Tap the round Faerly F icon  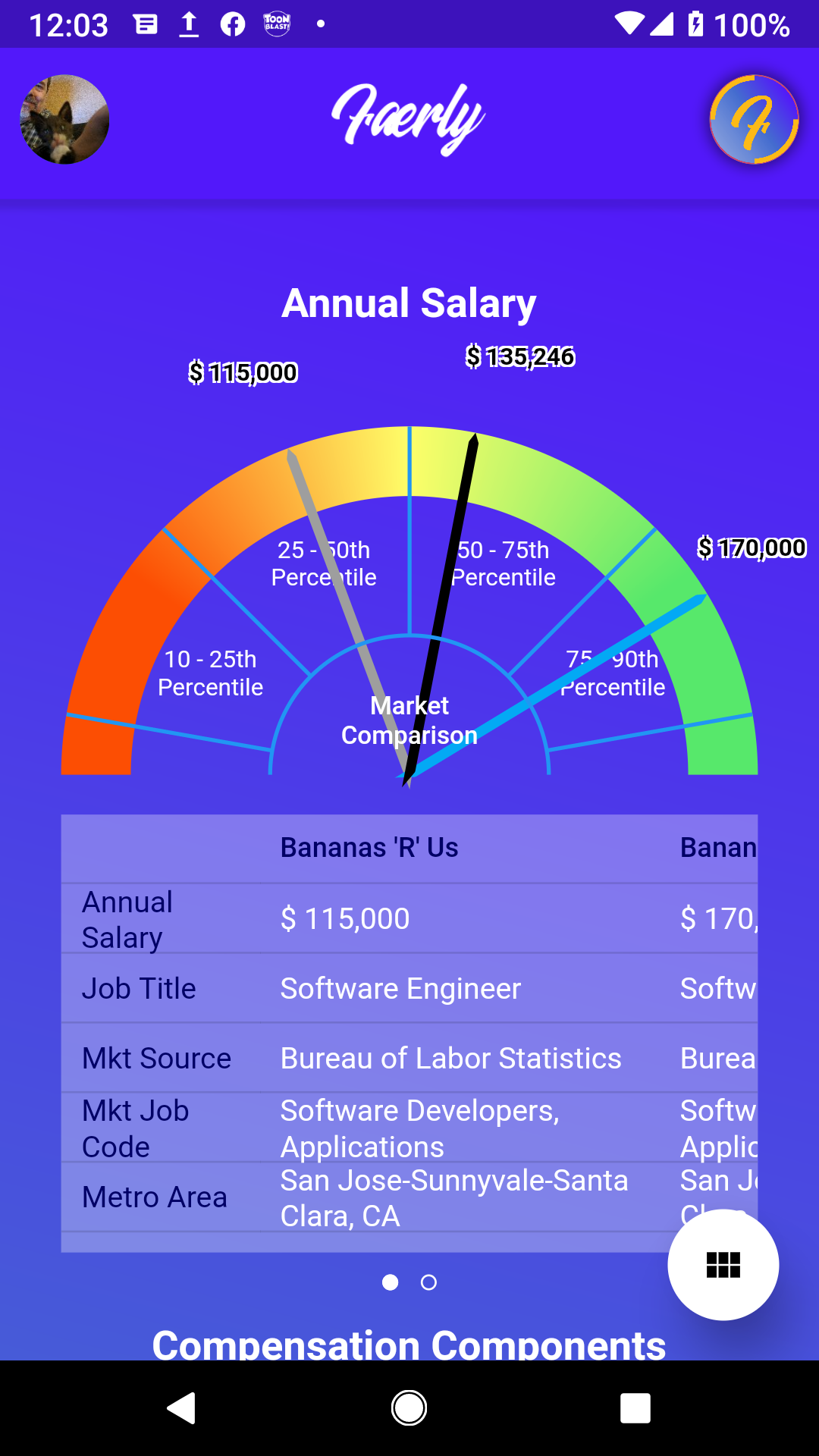(x=754, y=119)
